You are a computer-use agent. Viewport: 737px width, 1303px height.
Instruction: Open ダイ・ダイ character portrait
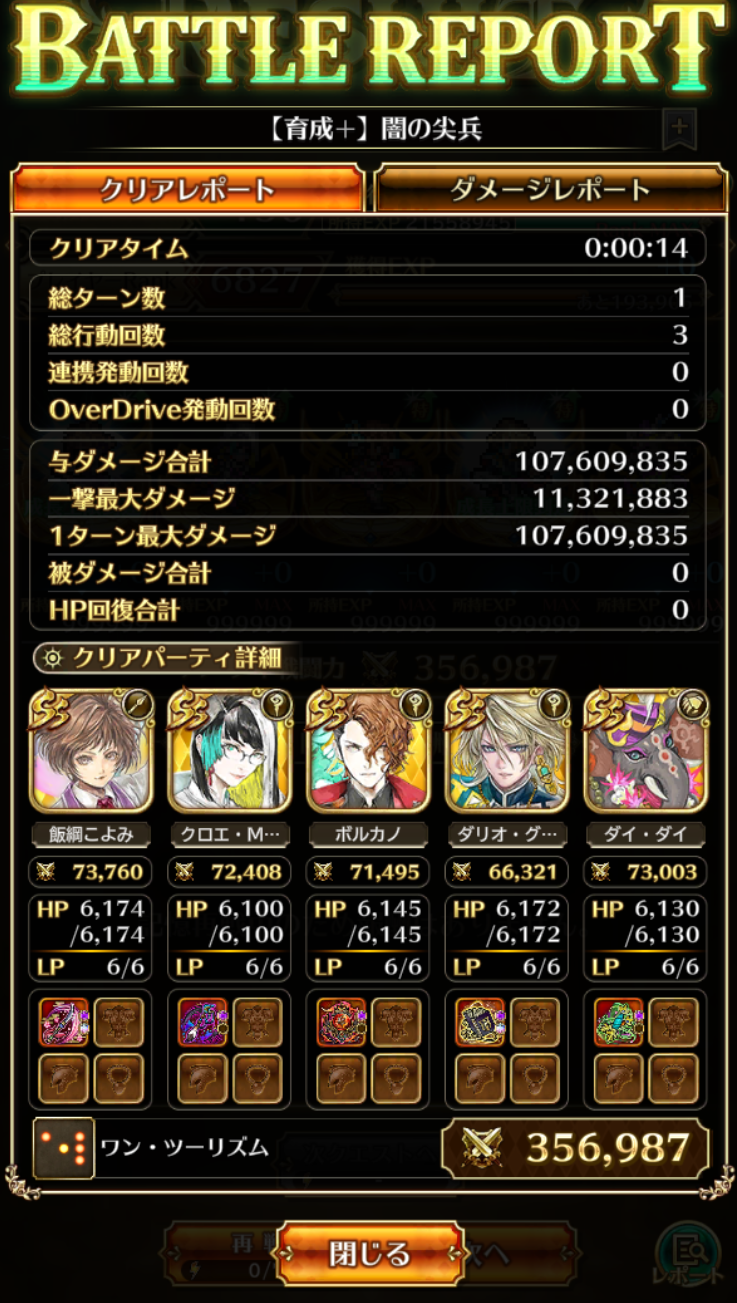645,751
